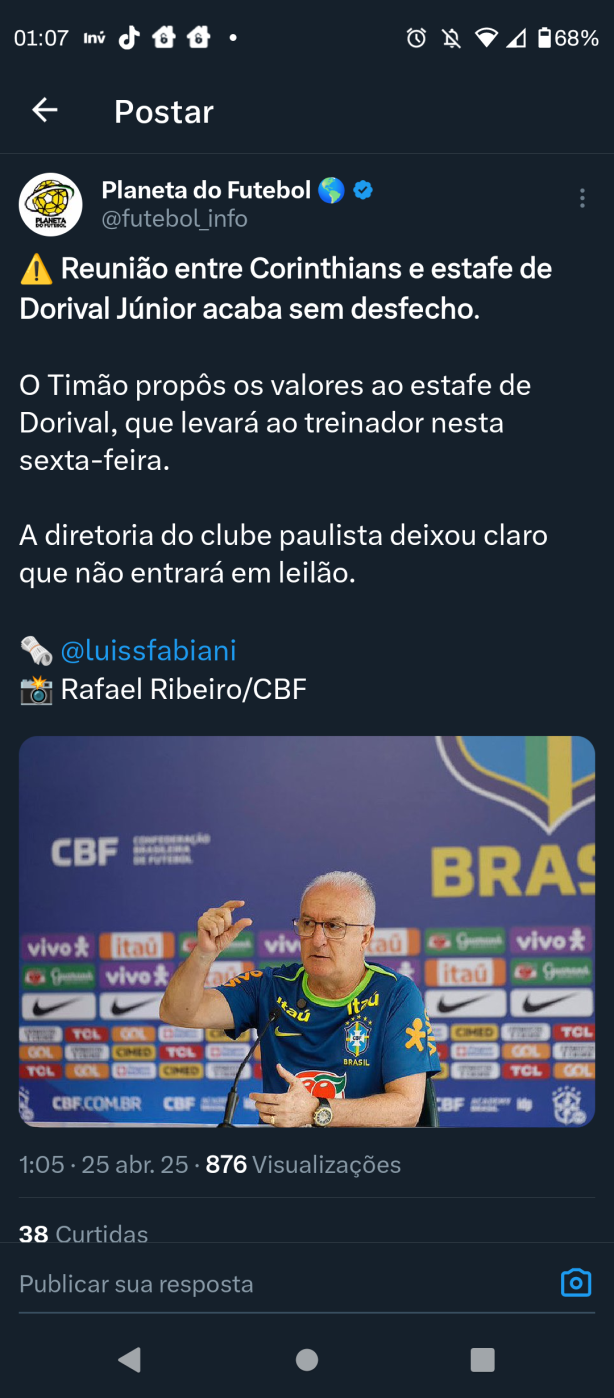Tap the system home button
Viewport: 614px width, 1398px height.
coord(307,1359)
